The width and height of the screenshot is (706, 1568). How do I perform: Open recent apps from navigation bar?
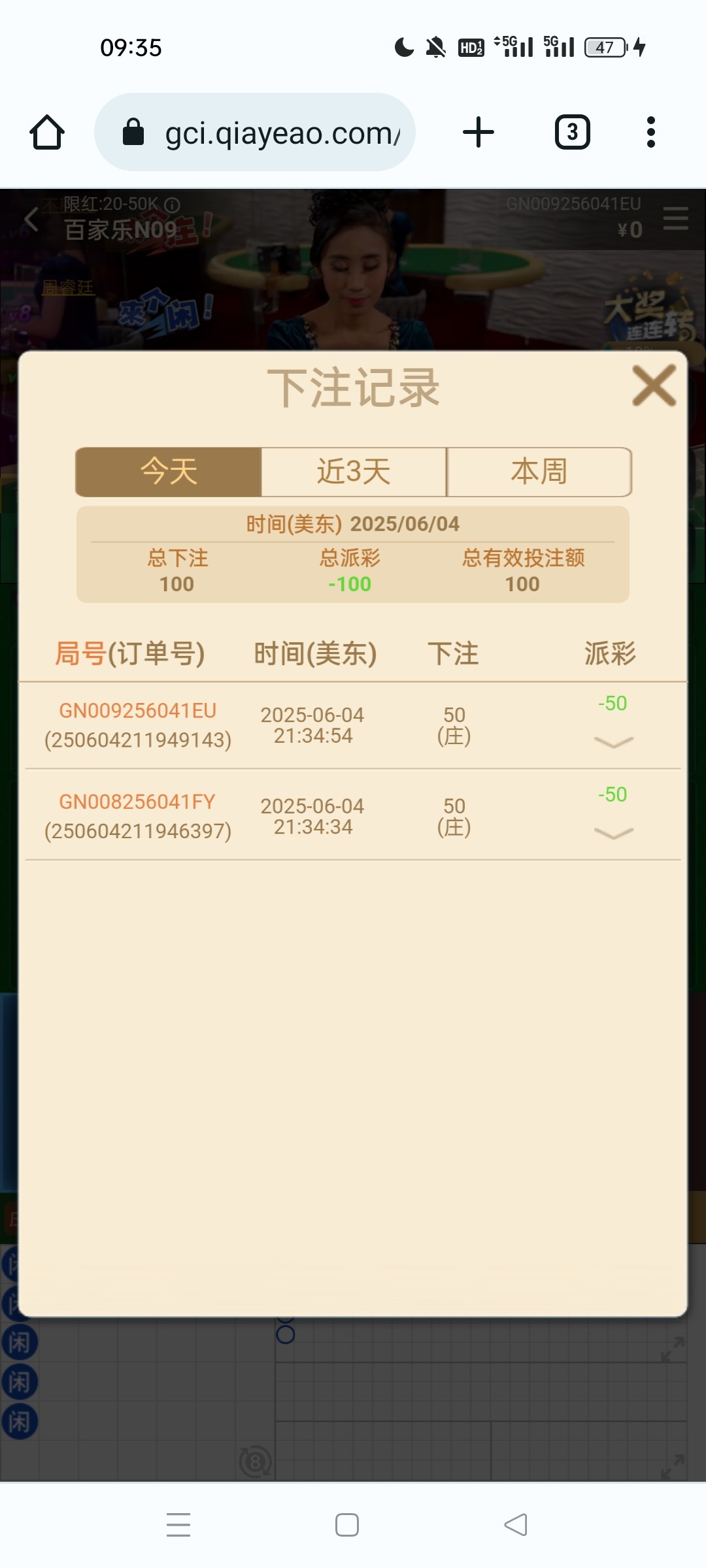[x=178, y=1525]
